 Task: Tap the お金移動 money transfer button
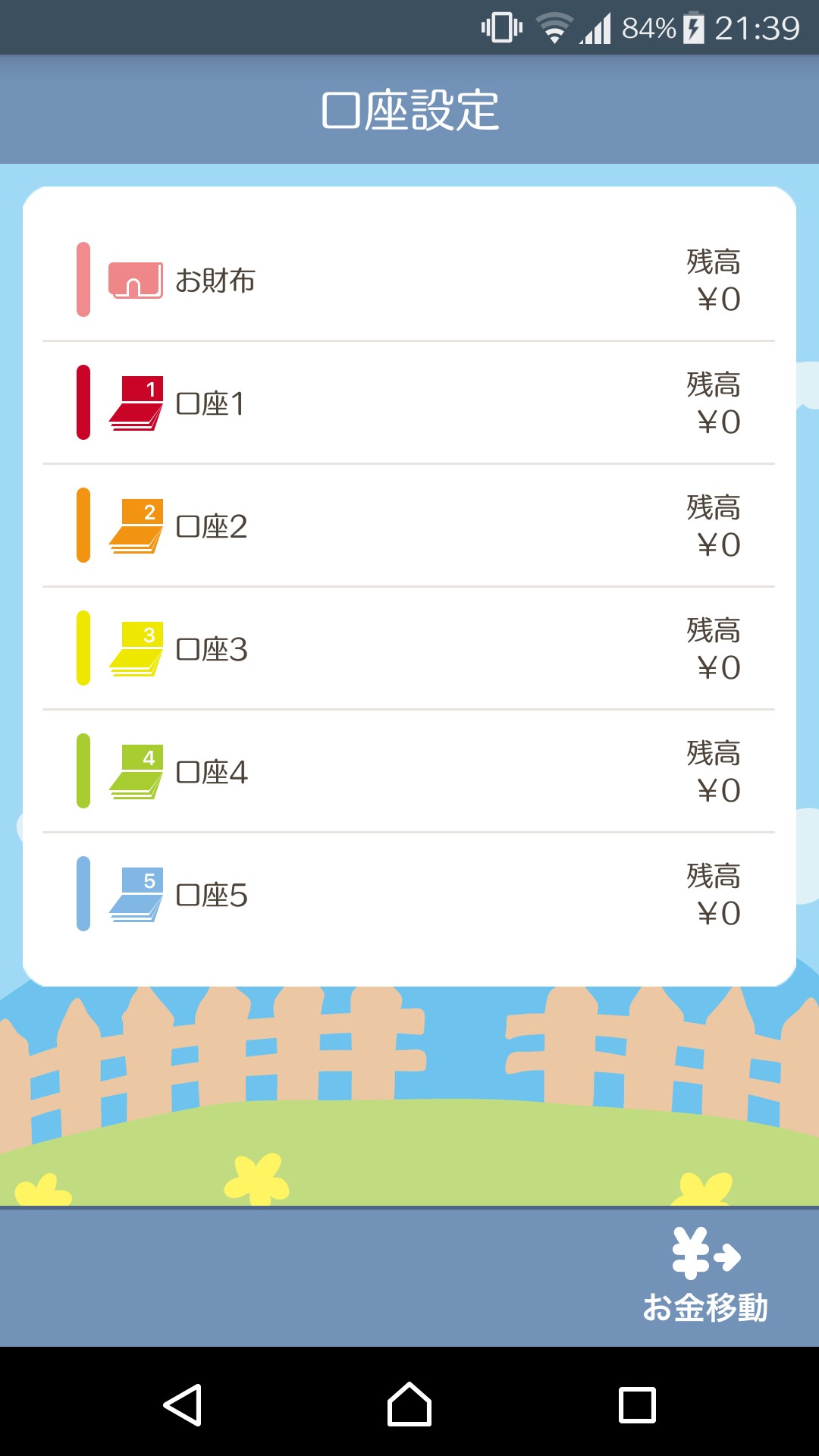(x=705, y=1276)
